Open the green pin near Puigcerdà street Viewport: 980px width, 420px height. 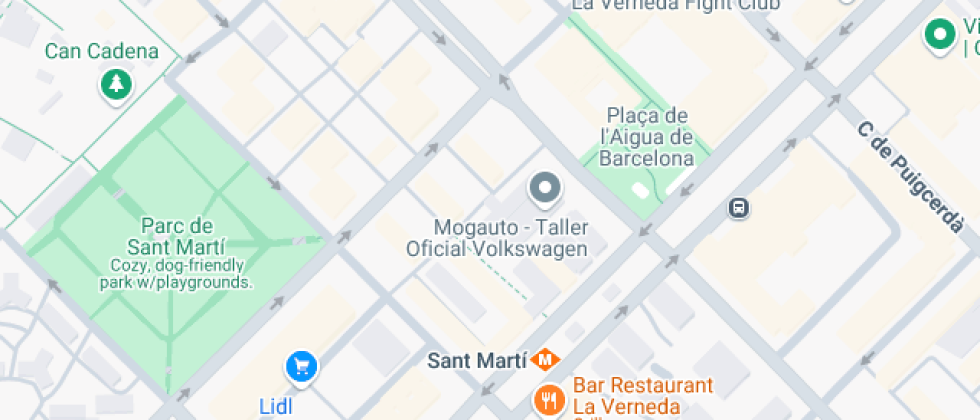point(939,35)
